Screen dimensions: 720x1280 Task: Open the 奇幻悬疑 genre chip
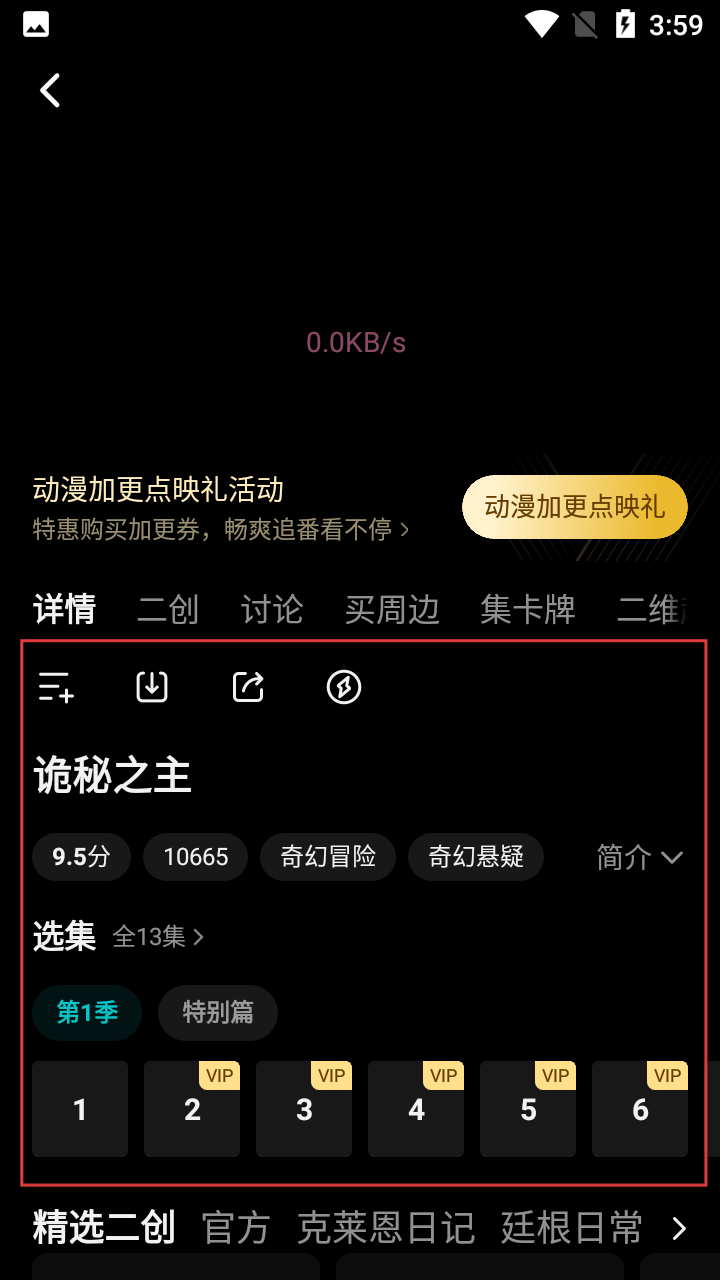tap(476, 857)
